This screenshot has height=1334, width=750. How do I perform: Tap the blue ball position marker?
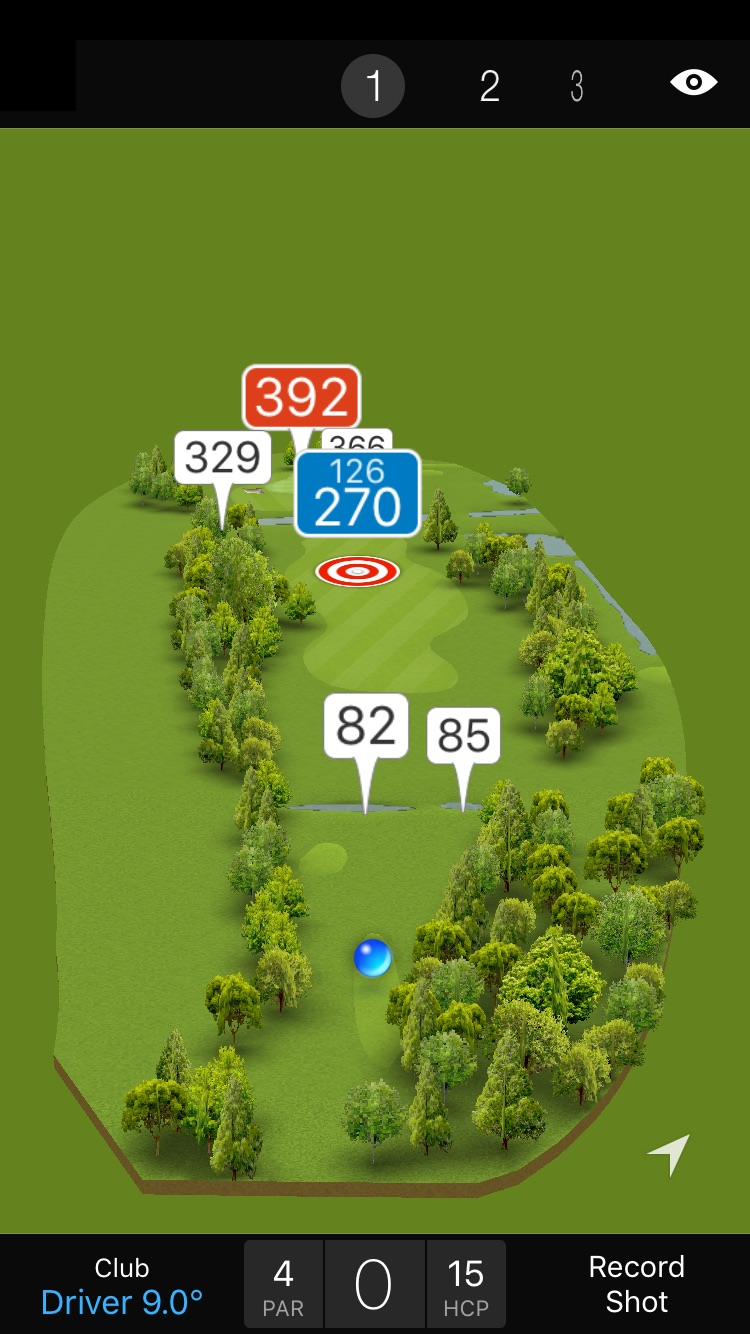coord(372,958)
